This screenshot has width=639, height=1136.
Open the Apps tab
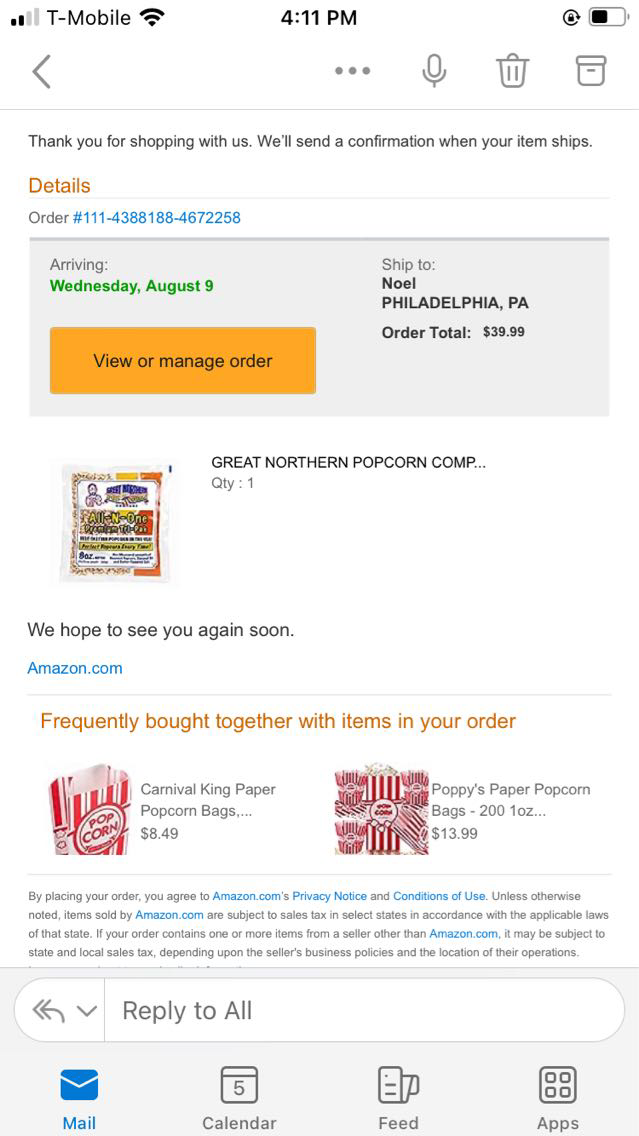coord(557,1097)
